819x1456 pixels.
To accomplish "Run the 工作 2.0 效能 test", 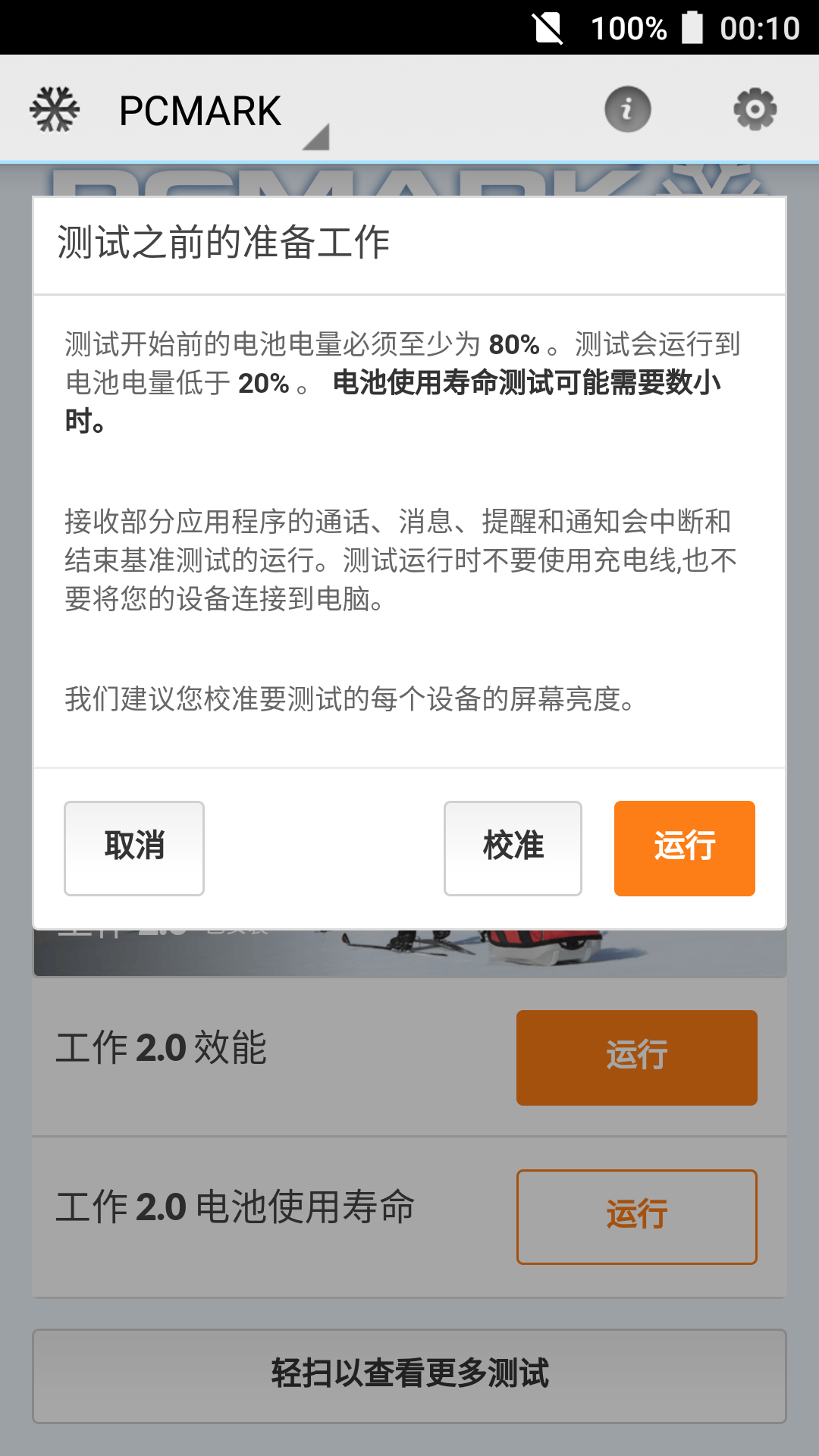I will point(637,1057).
